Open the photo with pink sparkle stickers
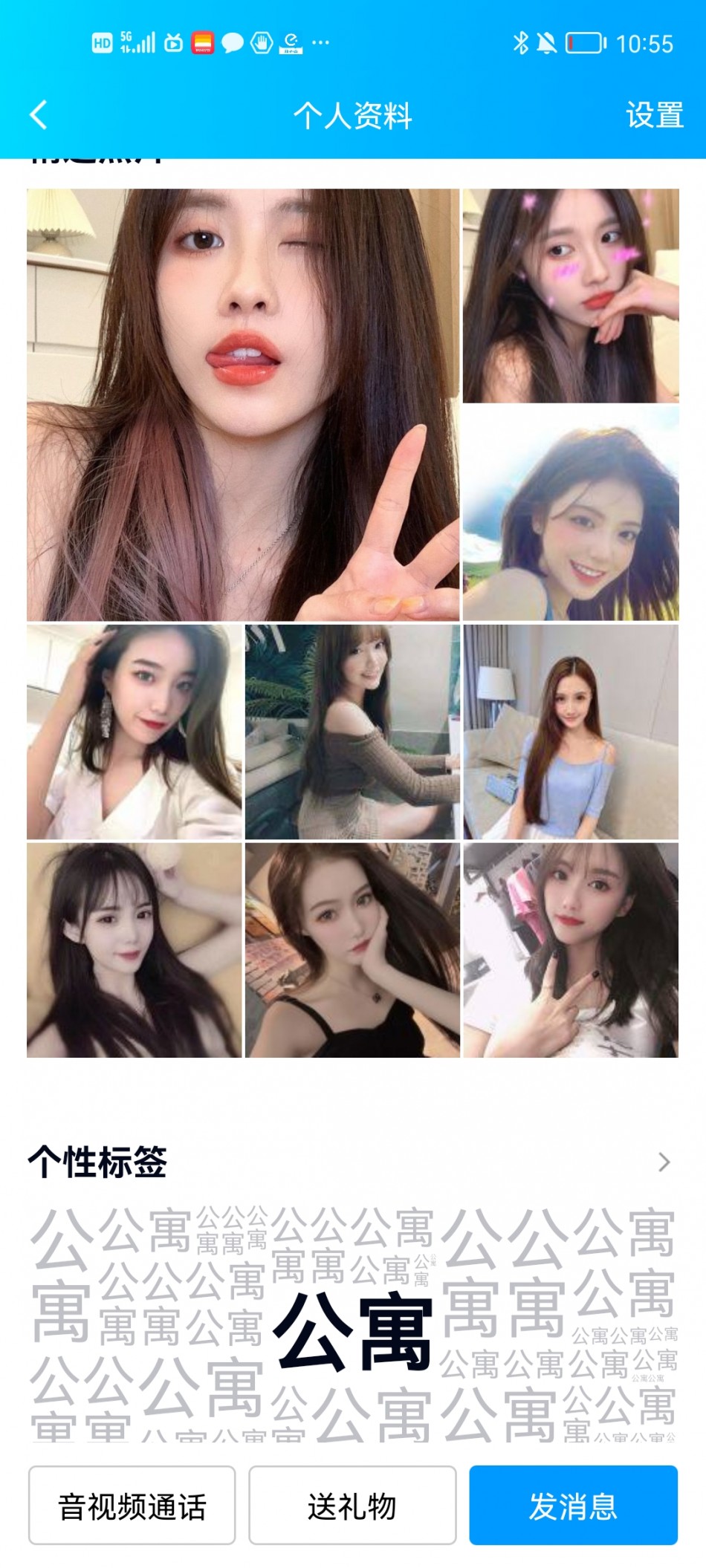This screenshot has width=706, height=1568. 570,296
